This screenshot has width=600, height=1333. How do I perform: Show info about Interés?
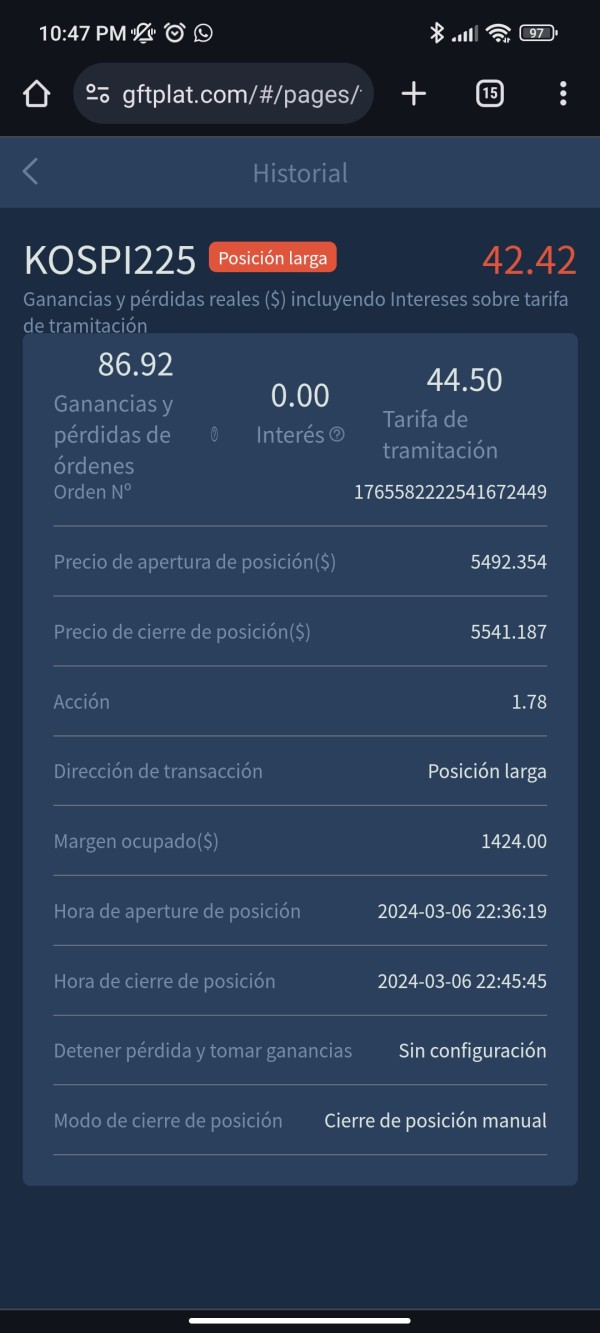click(337, 435)
